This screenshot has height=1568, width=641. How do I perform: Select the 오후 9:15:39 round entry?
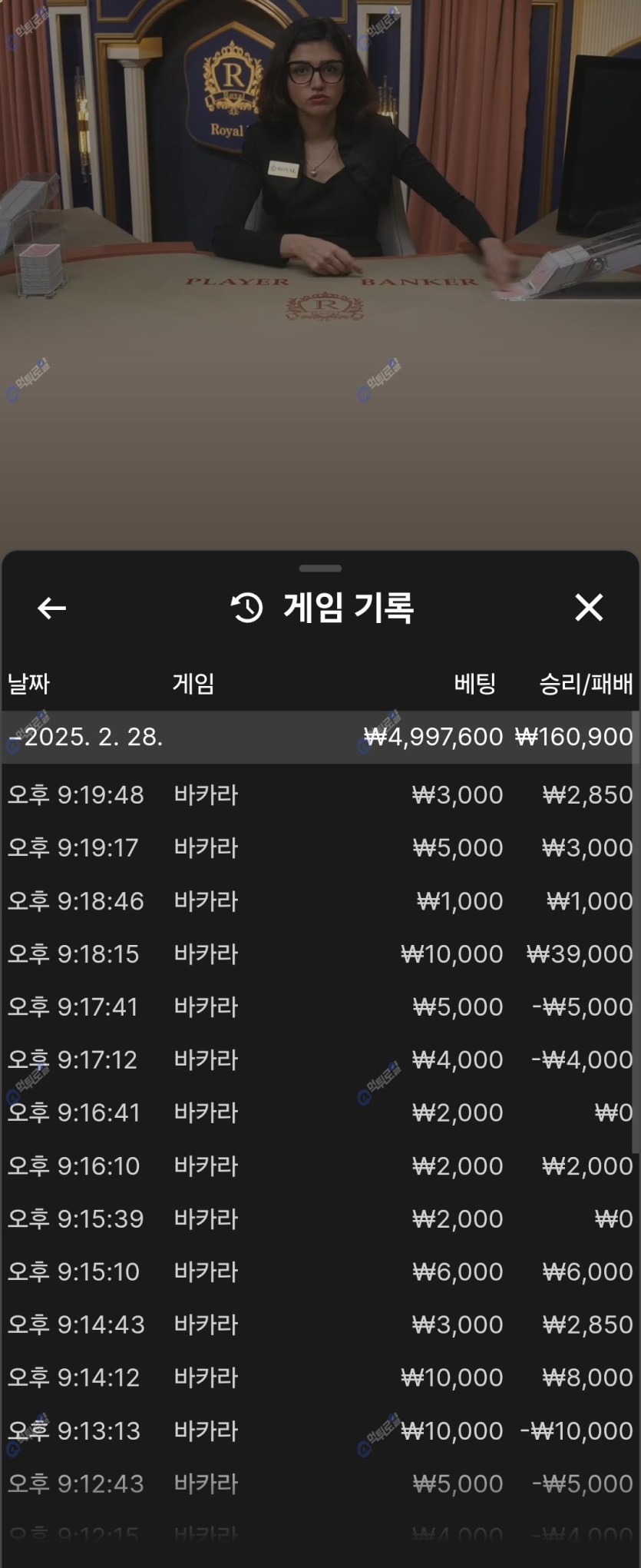pyautogui.click(x=319, y=1218)
